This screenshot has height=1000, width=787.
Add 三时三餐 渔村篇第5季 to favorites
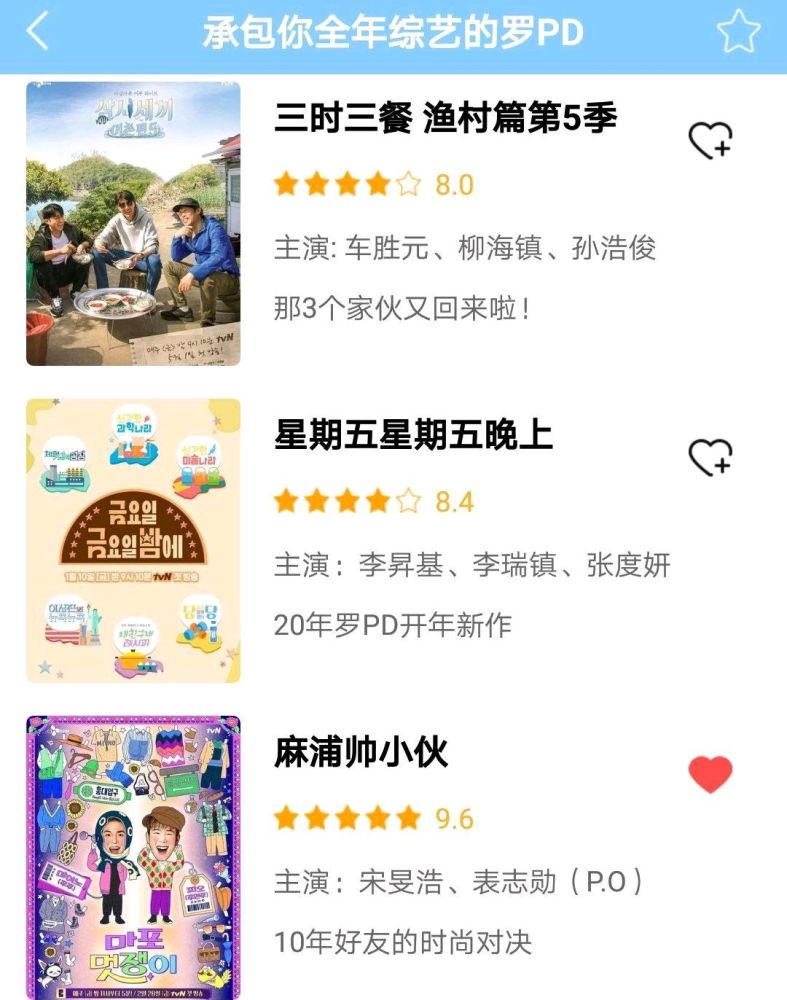pyautogui.click(x=710, y=141)
